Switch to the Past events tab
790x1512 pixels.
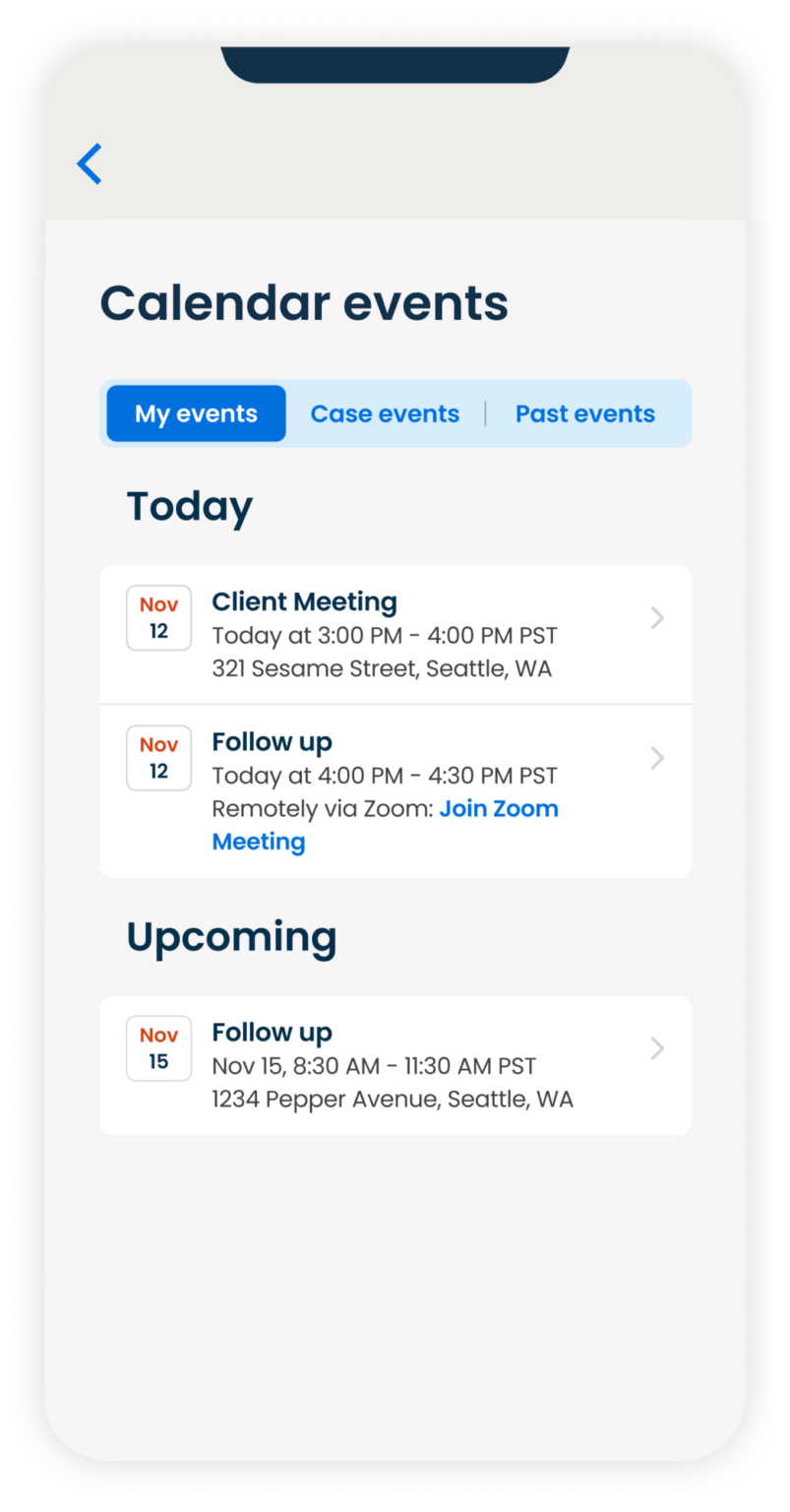click(x=584, y=413)
